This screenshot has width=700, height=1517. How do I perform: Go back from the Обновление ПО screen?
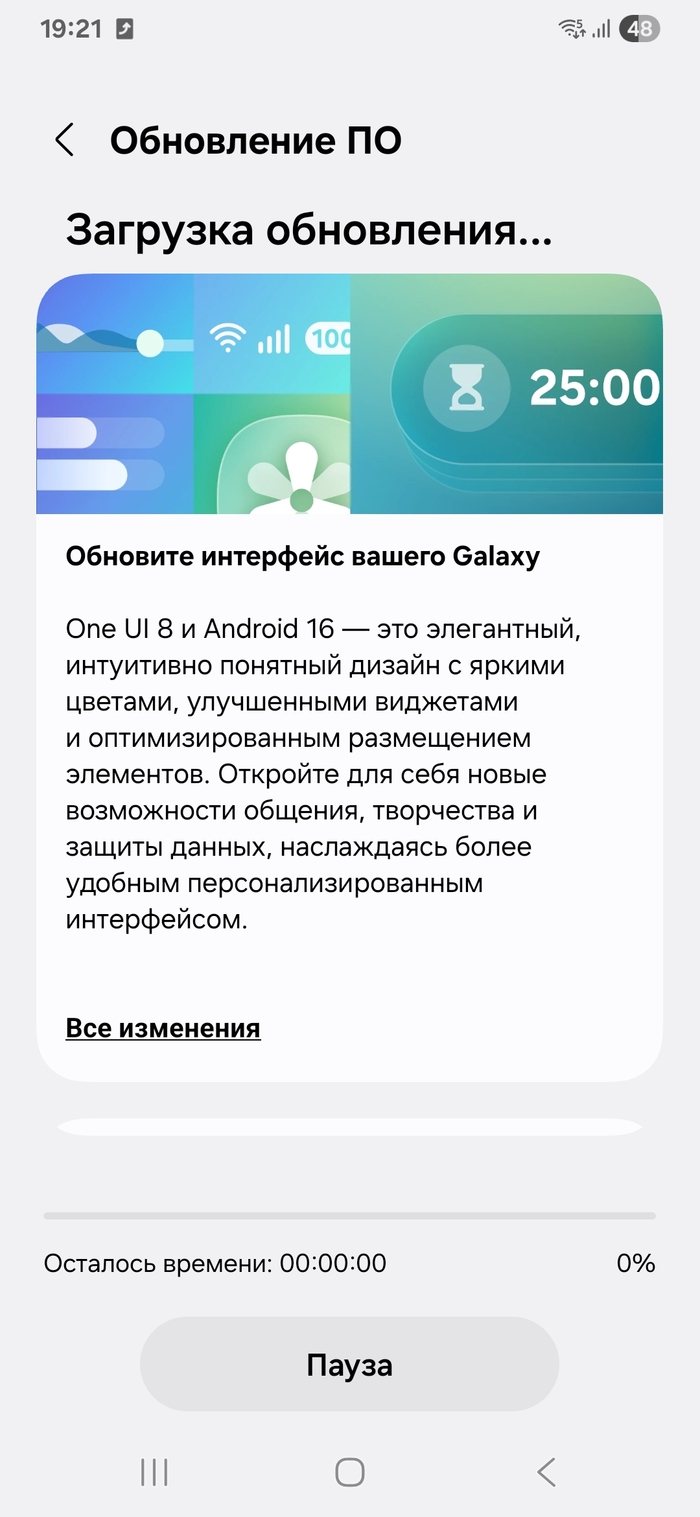[x=65, y=140]
